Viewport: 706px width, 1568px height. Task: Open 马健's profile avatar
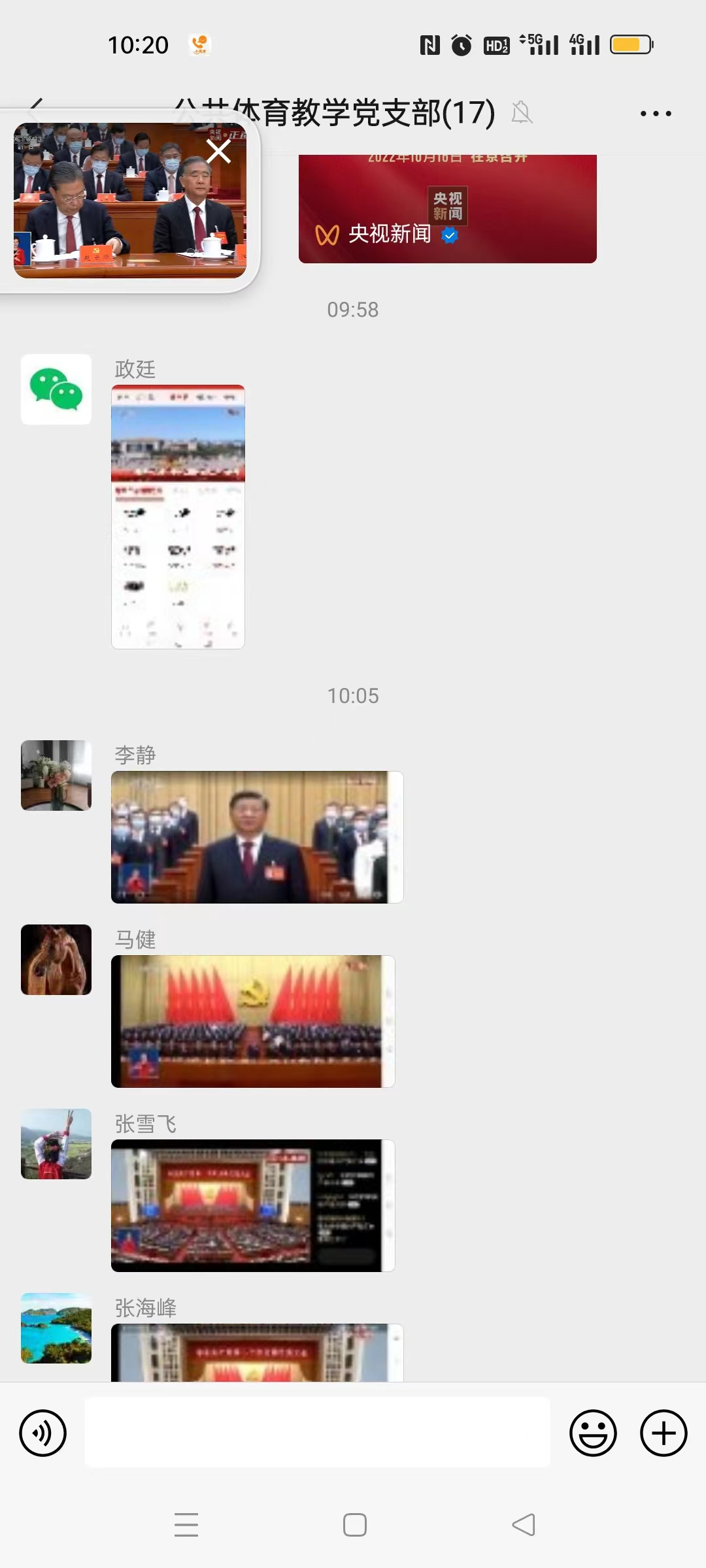56,960
